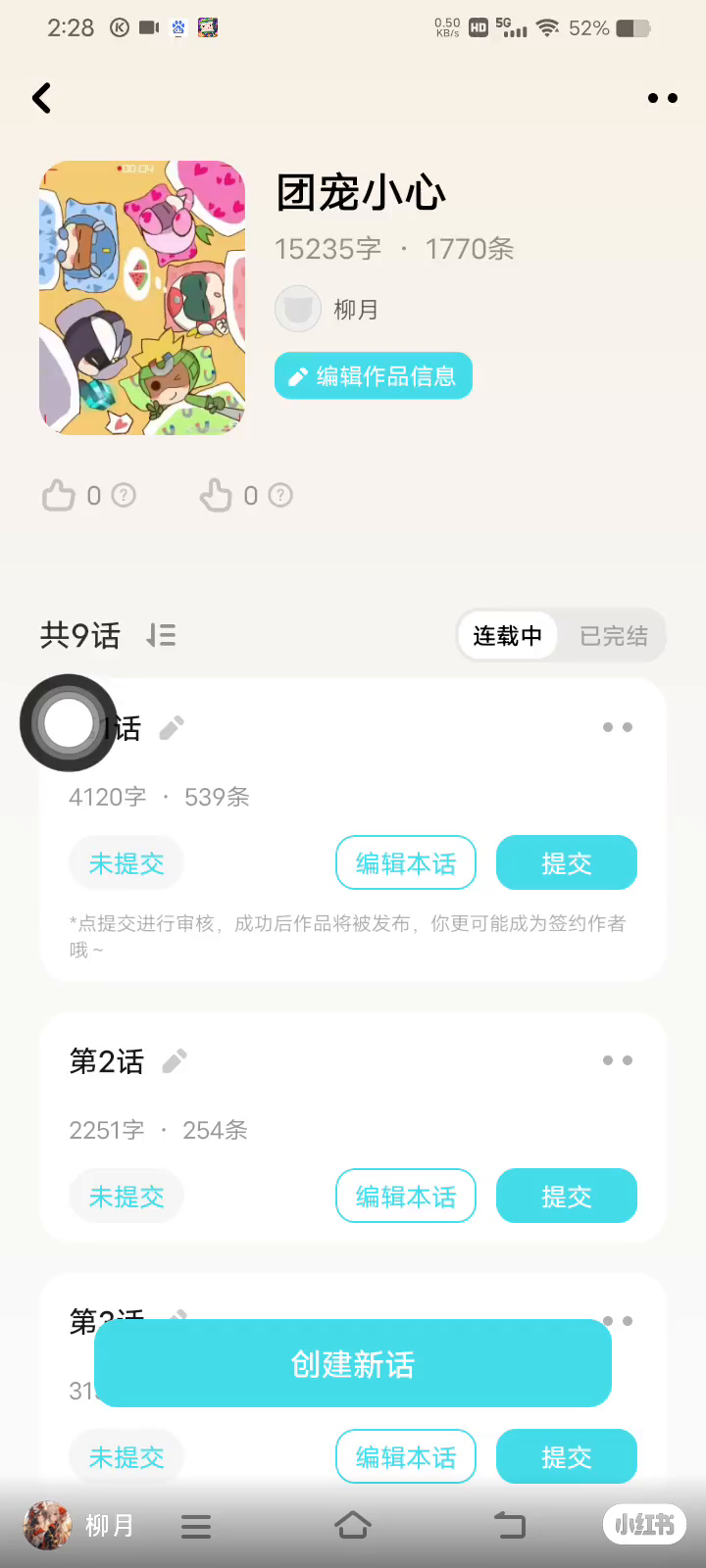Create a new chapter with 创建新话
Viewport: 706px width, 1568px height.
pyautogui.click(x=353, y=1363)
